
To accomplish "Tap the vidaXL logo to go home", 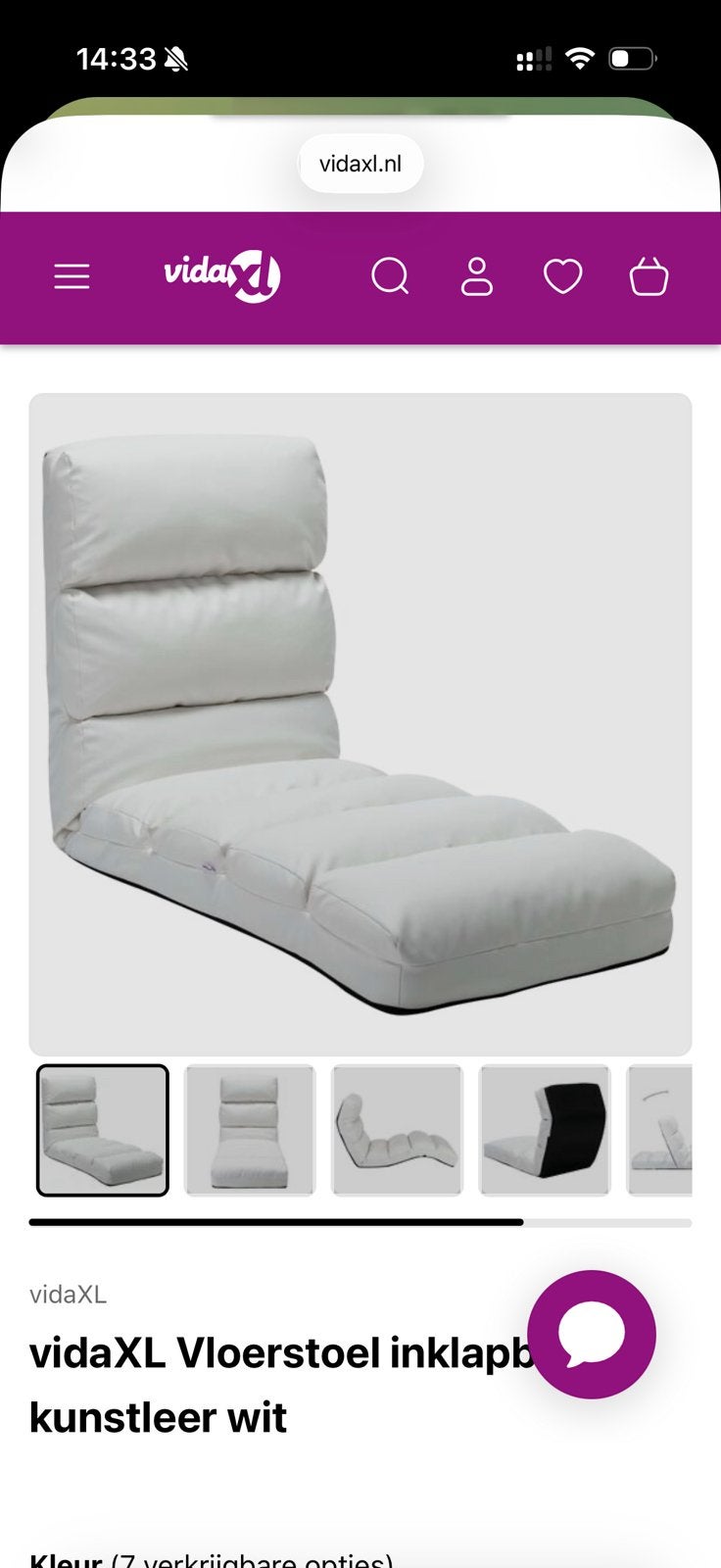I will 222,275.
